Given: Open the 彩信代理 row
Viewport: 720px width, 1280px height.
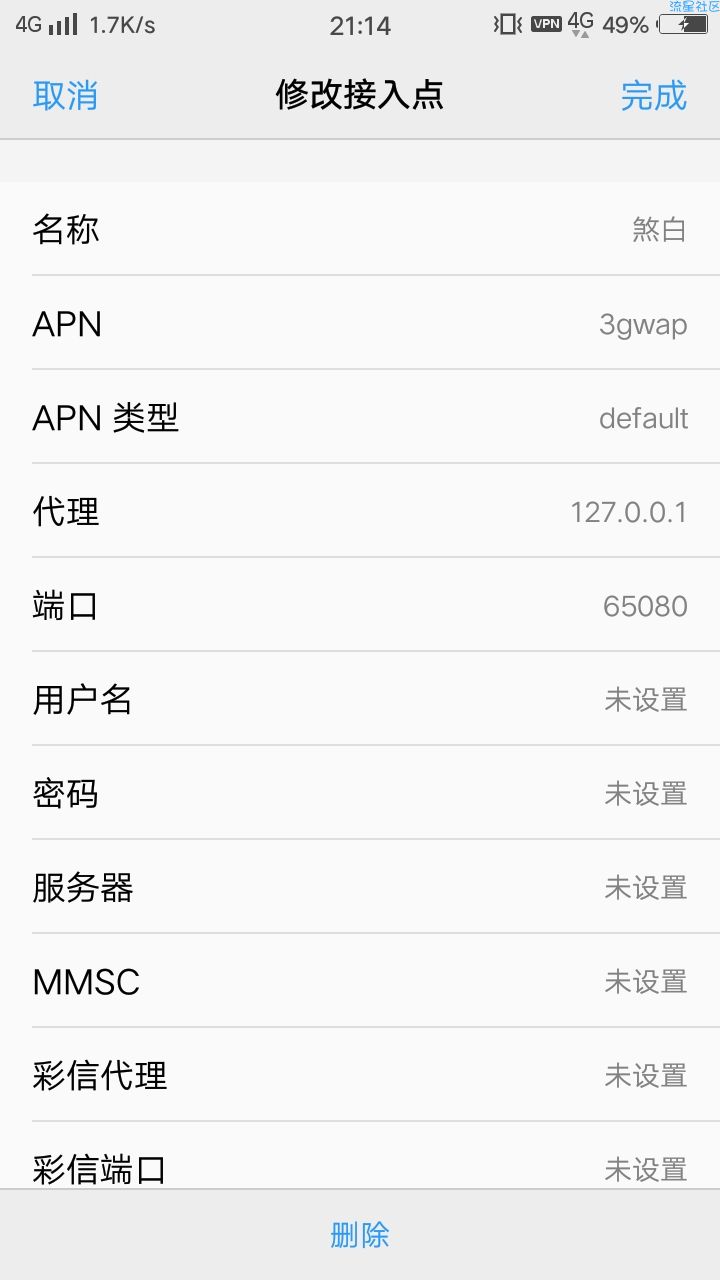Looking at the screenshot, I should (x=360, y=1075).
